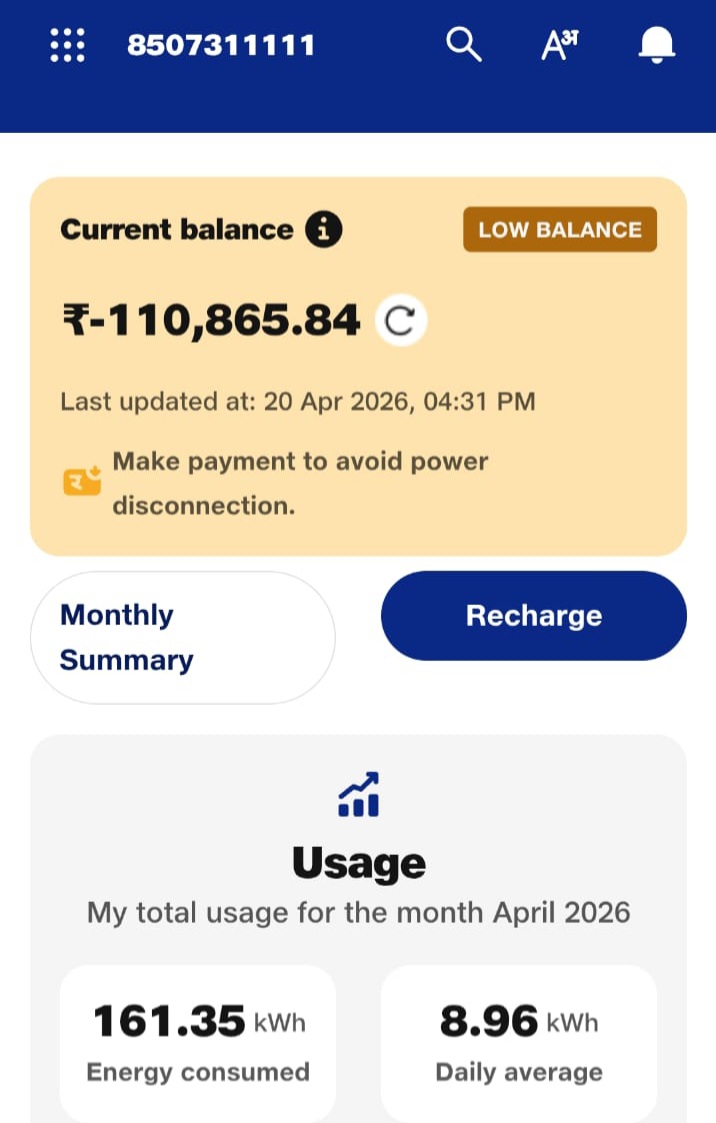Viewport: 716px width, 1123px height.
Task: Open the grid menu icon
Action: (x=68, y=45)
